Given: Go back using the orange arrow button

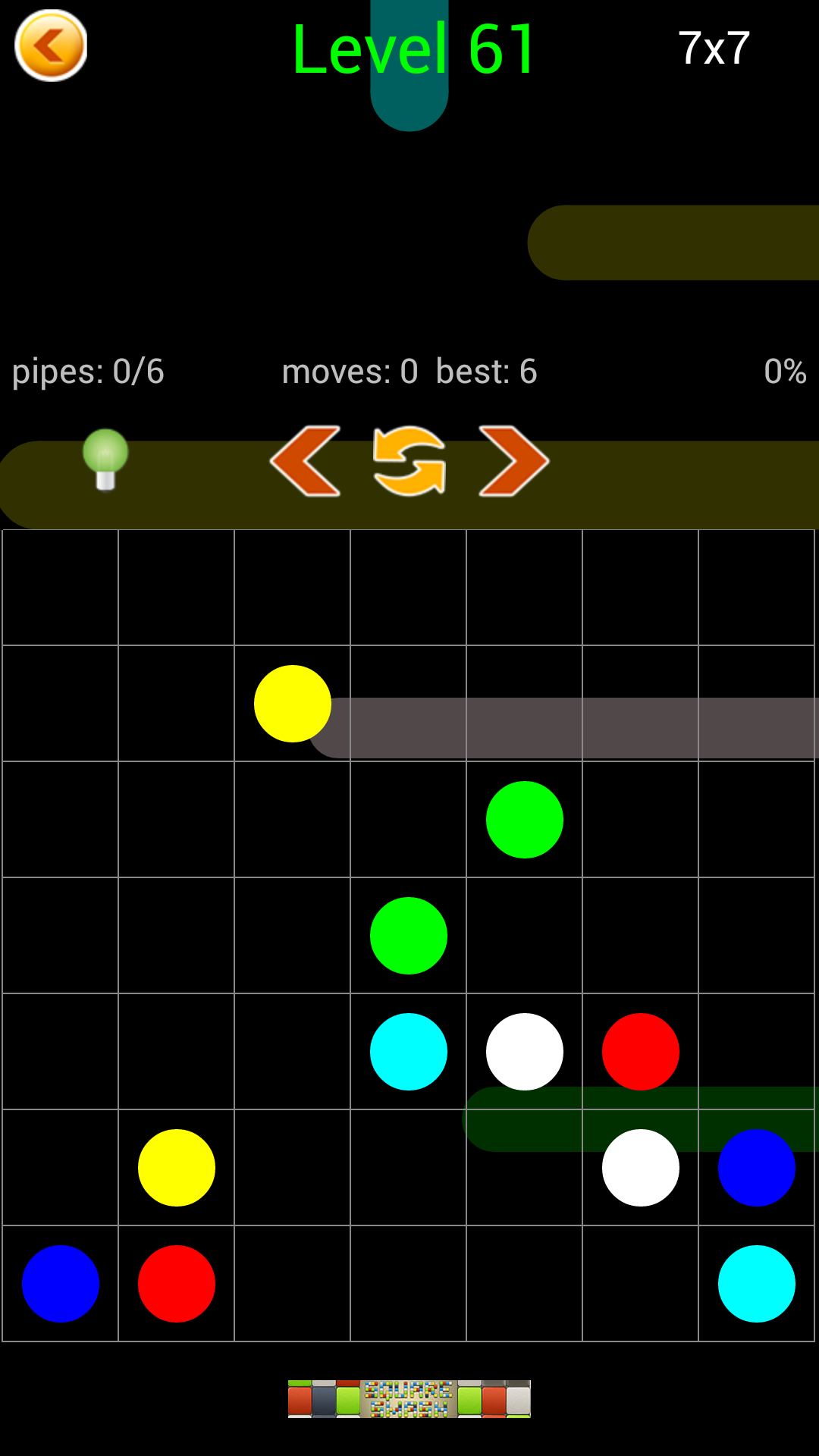Looking at the screenshot, I should 51,45.
